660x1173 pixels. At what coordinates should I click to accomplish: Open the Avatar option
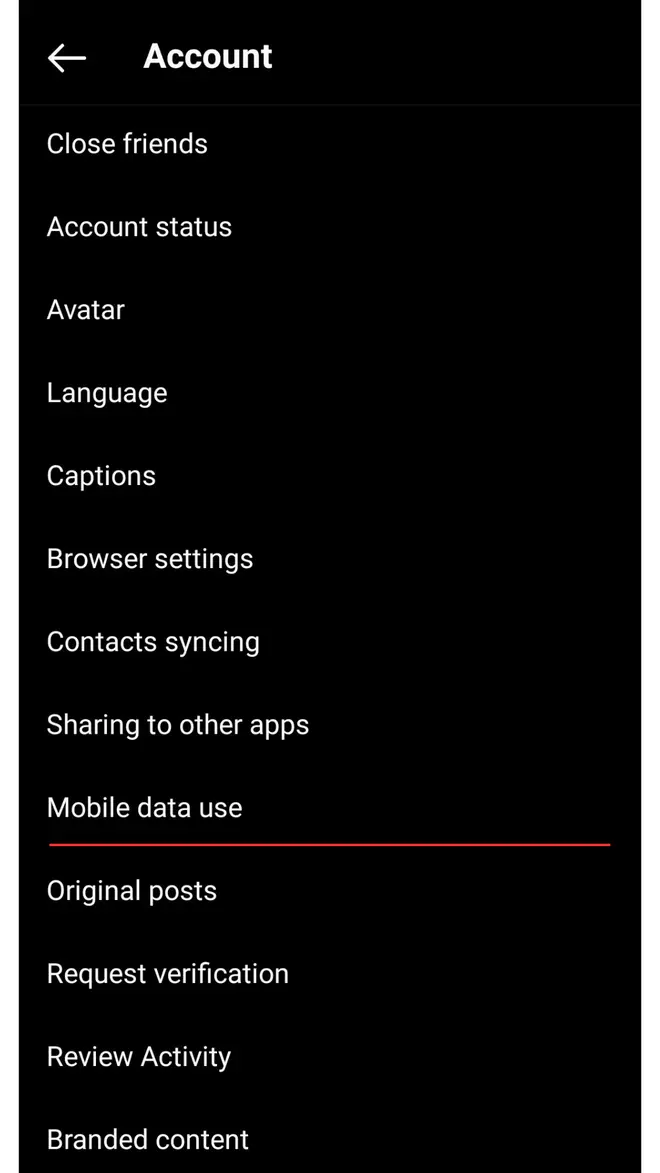pyautogui.click(x=86, y=310)
